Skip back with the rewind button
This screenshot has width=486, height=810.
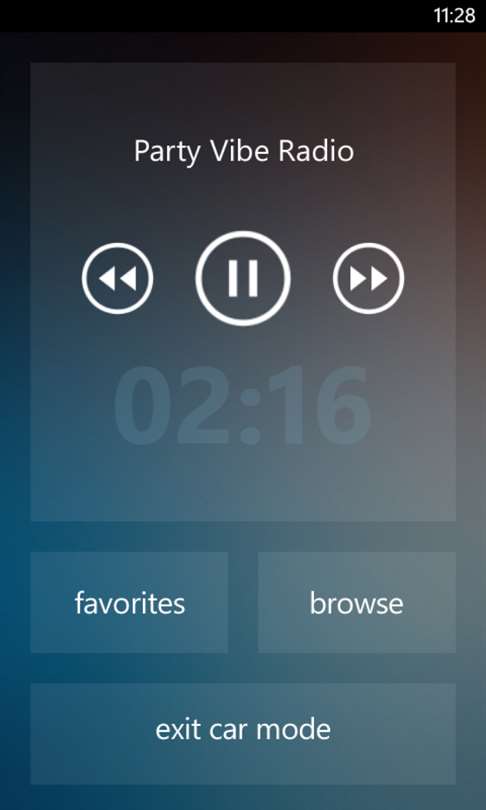(x=117, y=278)
